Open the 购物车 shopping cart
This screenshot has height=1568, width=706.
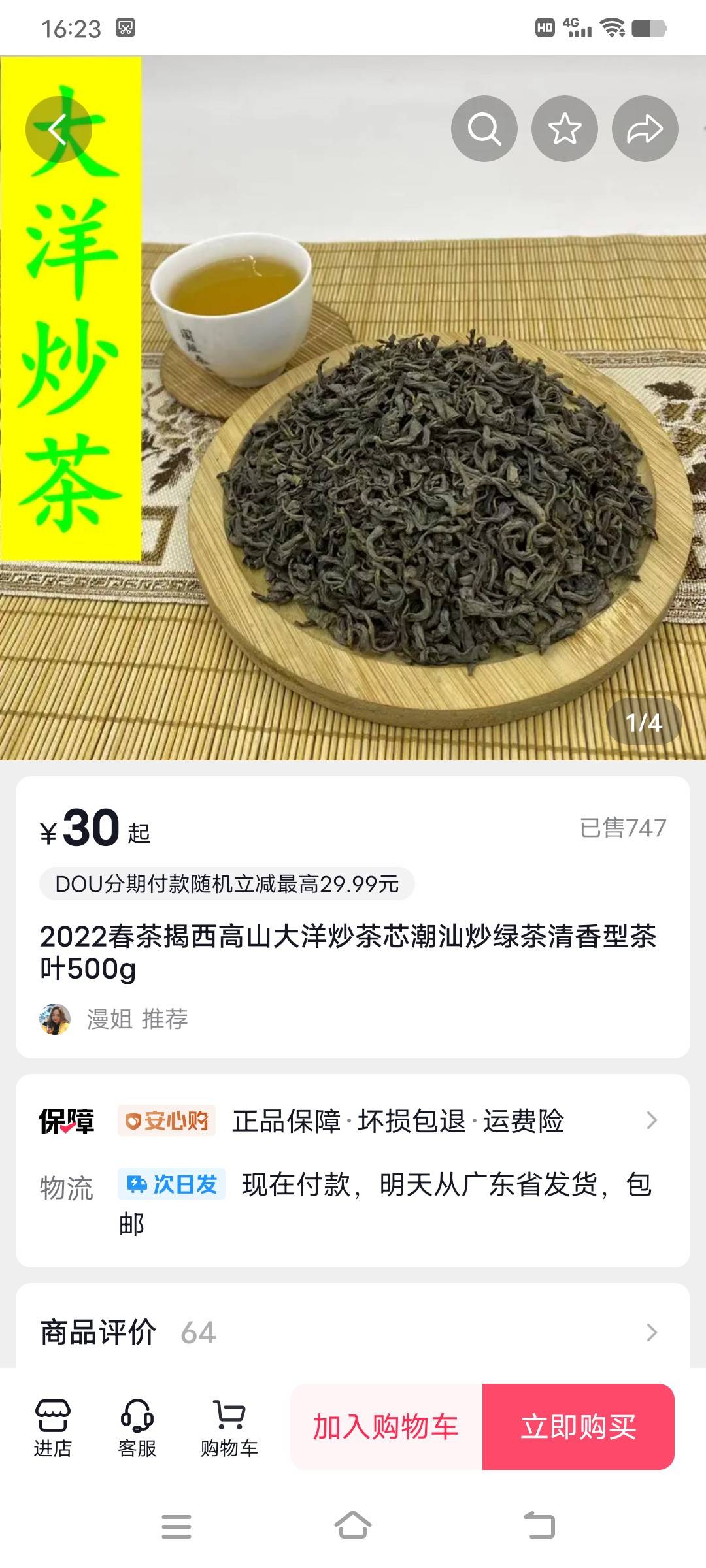(229, 1427)
